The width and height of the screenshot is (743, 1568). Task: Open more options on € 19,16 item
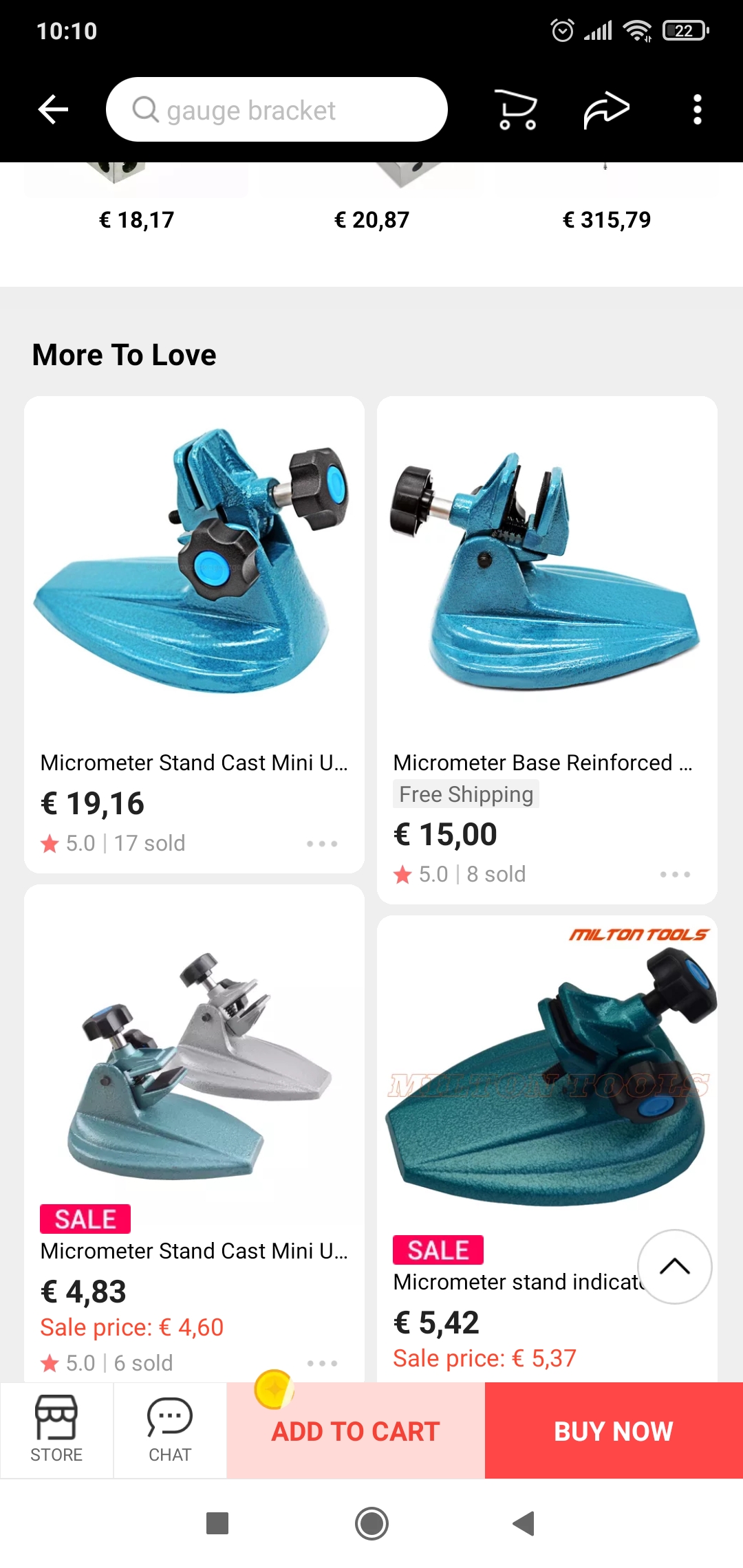click(x=322, y=843)
